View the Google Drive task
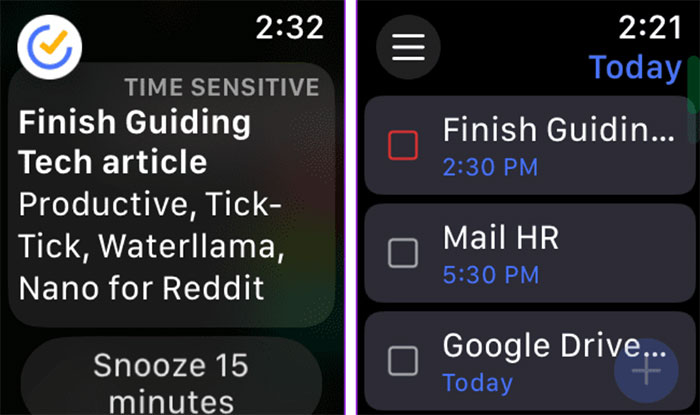Viewport: 700px width, 415px height. click(x=520, y=361)
